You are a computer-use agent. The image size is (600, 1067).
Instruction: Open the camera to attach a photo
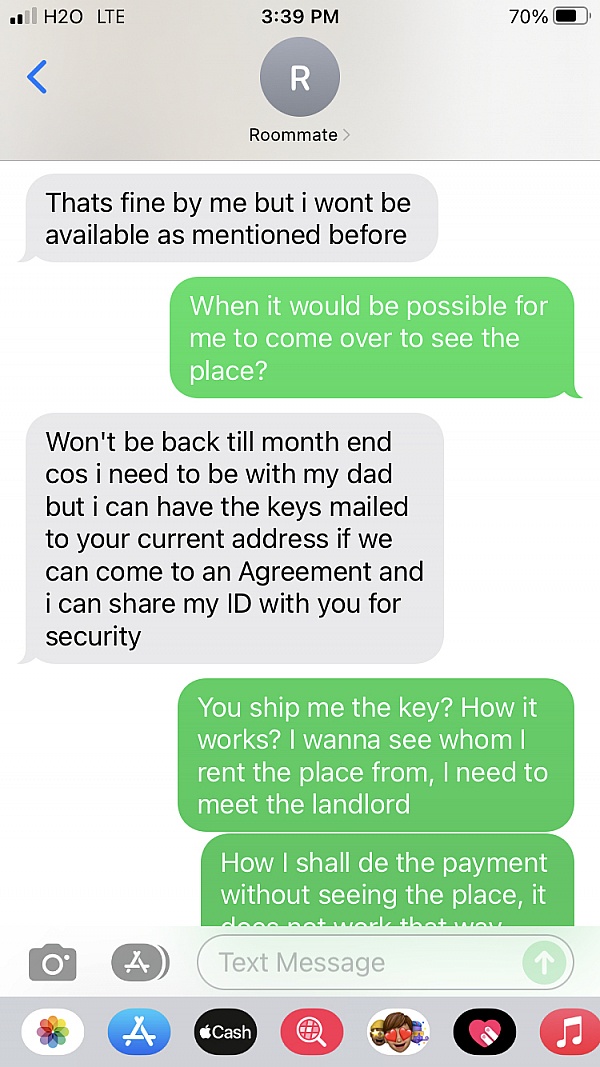[53, 963]
